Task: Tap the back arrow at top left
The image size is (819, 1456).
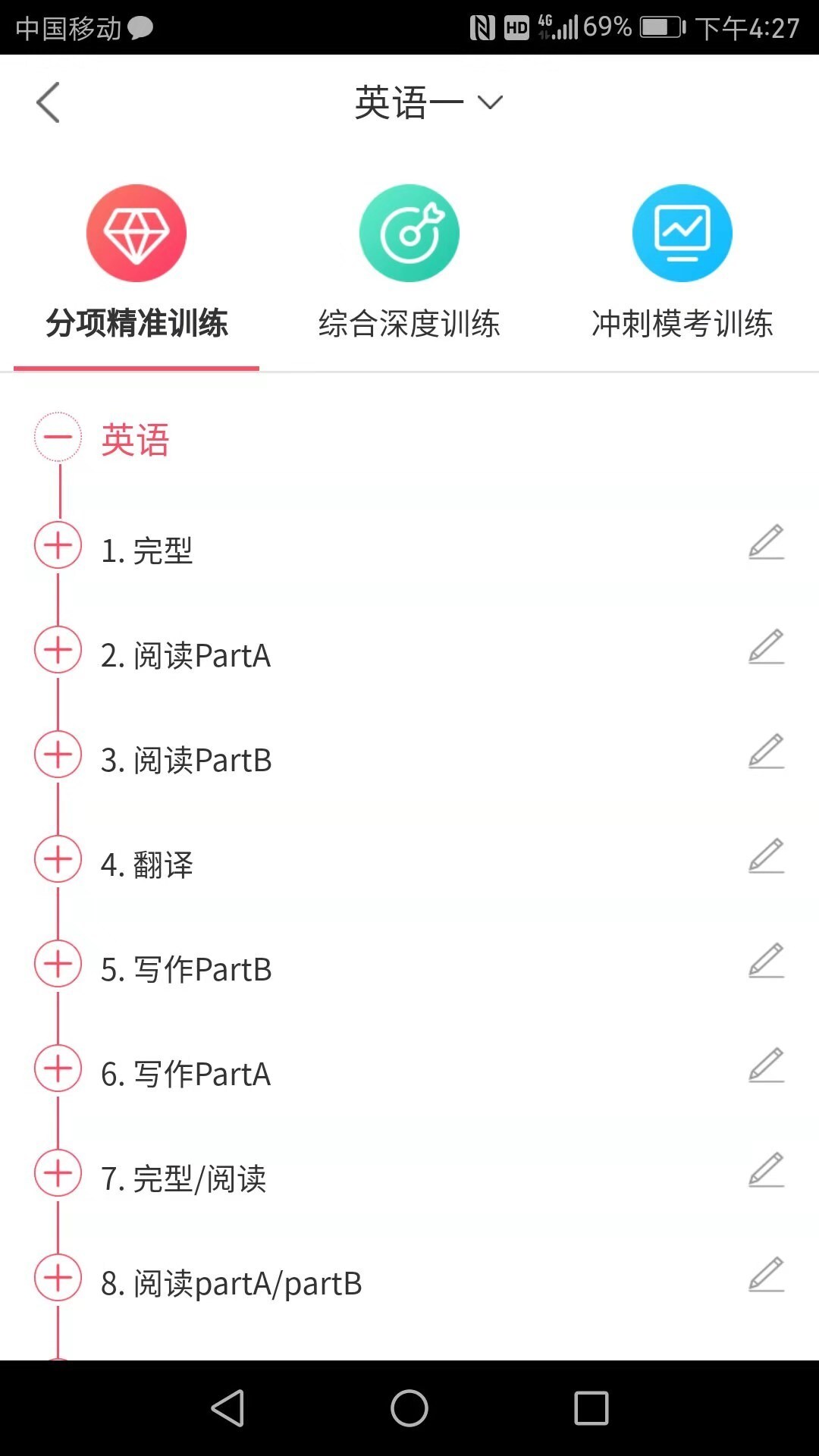Action: [49, 101]
